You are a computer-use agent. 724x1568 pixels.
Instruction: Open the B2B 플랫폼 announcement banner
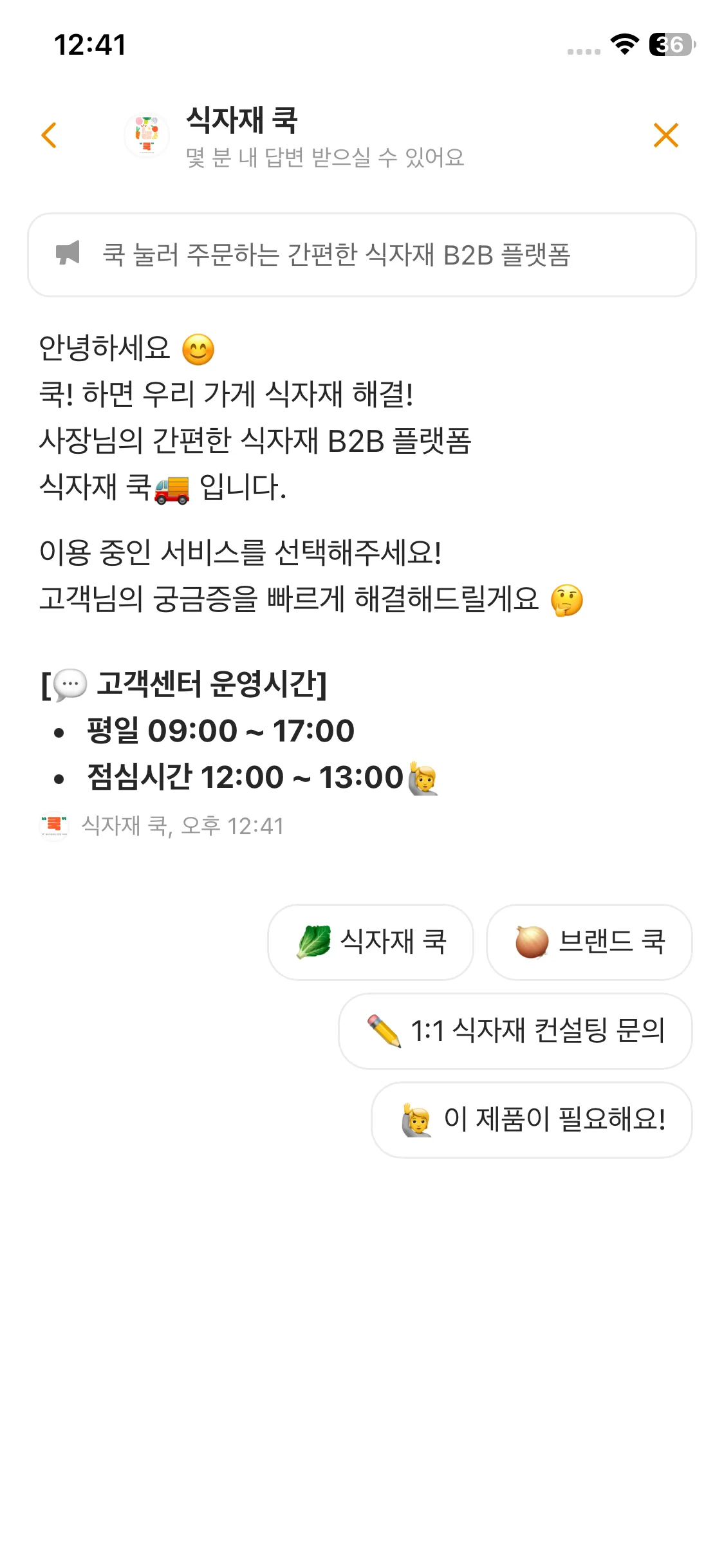click(362, 255)
